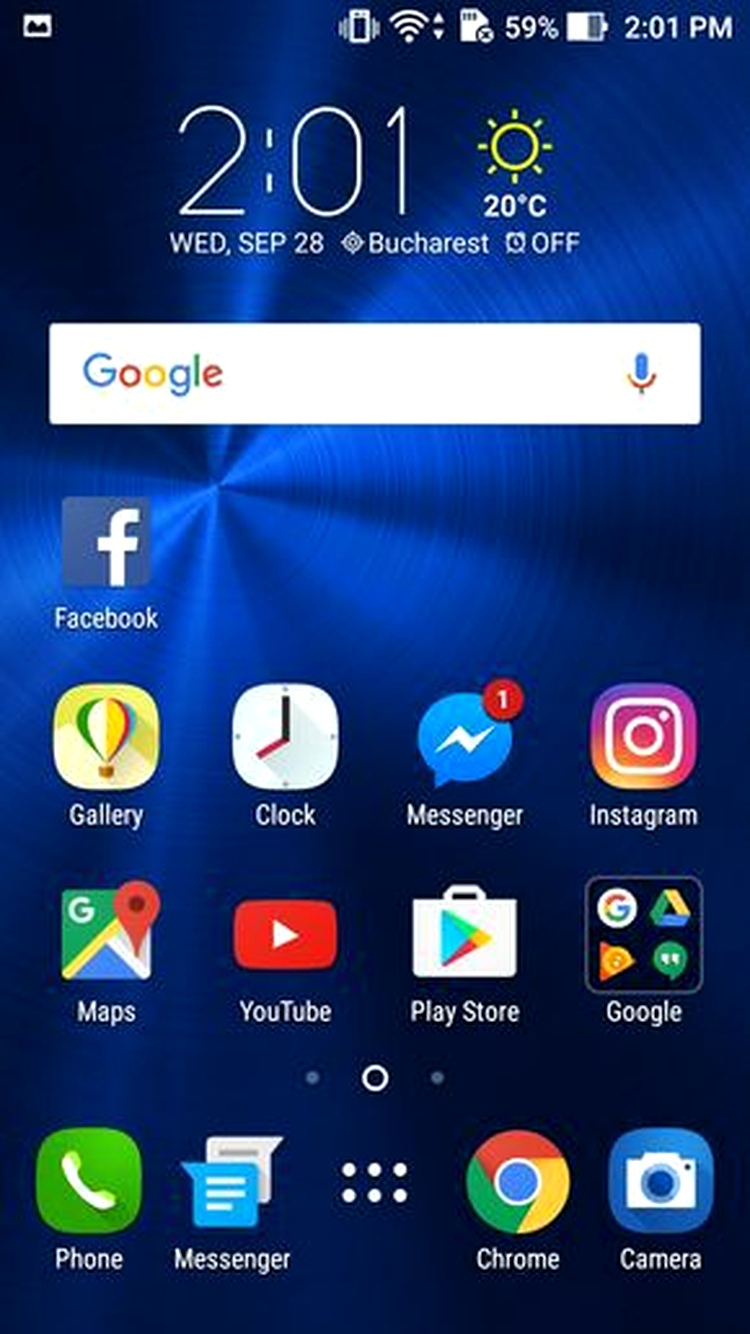This screenshot has height=1334, width=750.
Task: Open the app drawer
Action: 375,1182
